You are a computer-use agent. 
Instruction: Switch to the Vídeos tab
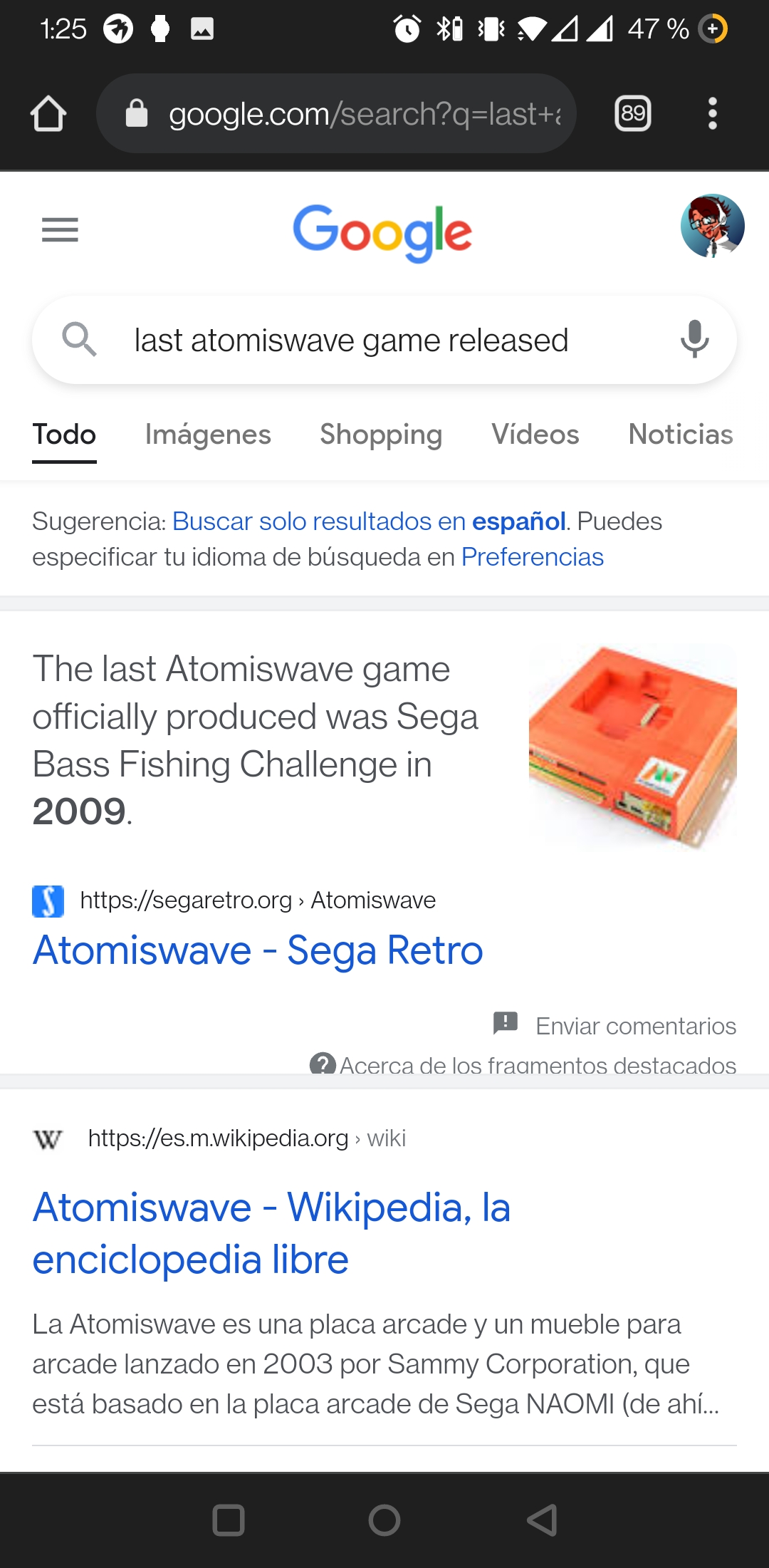coord(535,434)
